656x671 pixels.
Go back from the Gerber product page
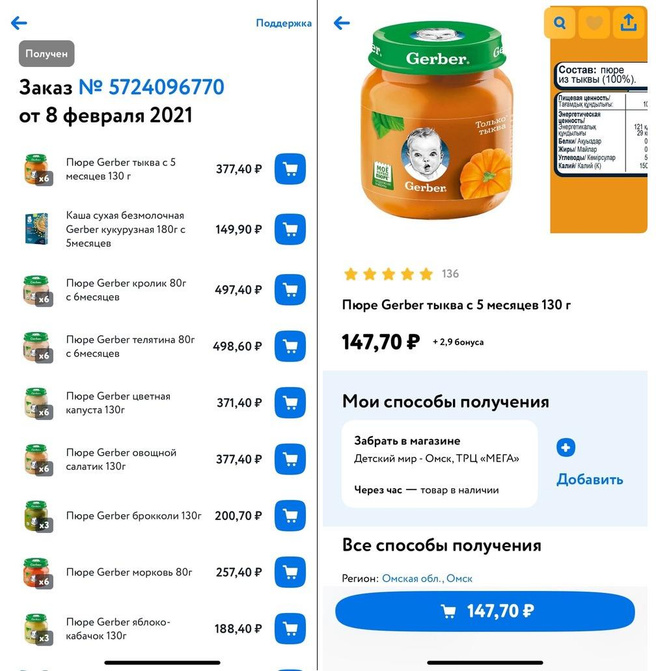pyautogui.click(x=342, y=23)
